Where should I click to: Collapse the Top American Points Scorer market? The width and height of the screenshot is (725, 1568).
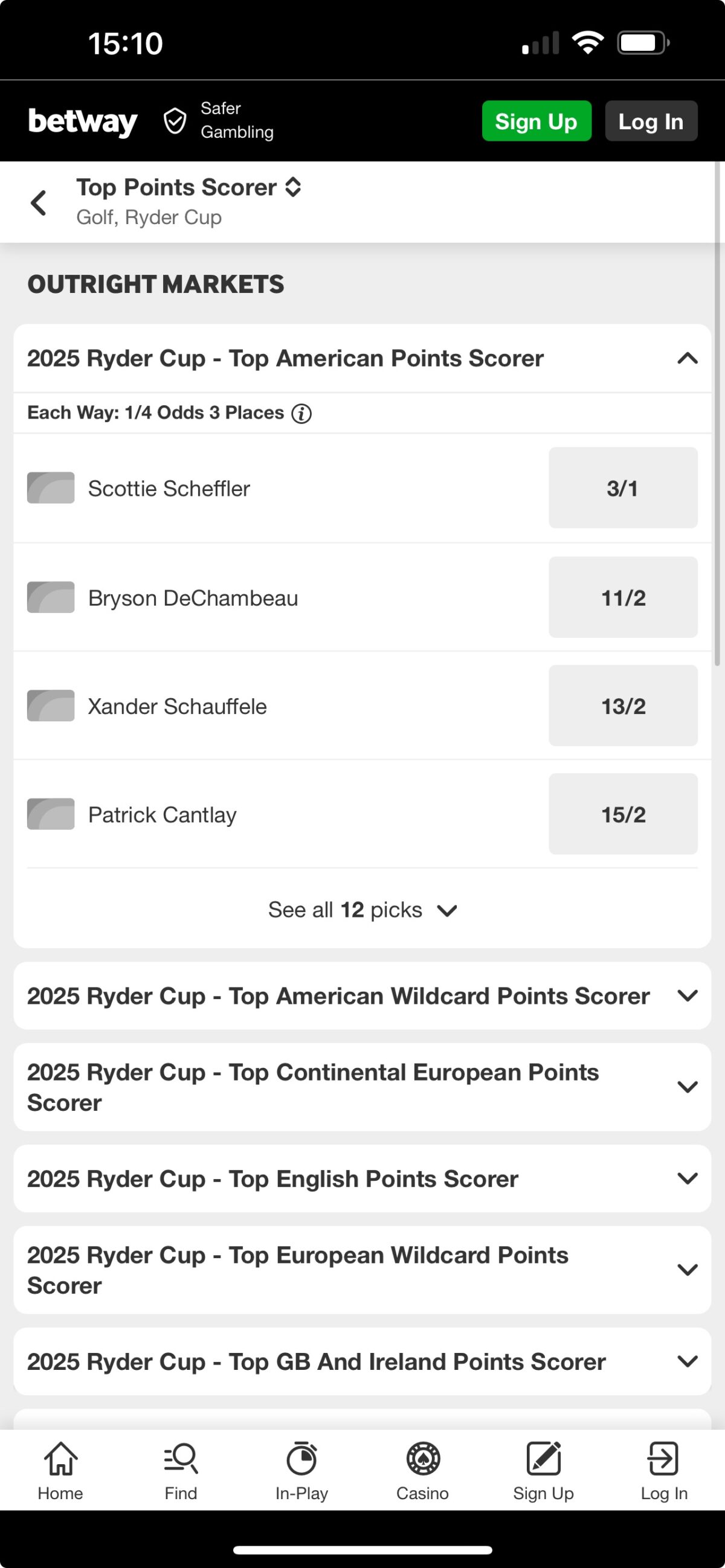click(688, 359)
